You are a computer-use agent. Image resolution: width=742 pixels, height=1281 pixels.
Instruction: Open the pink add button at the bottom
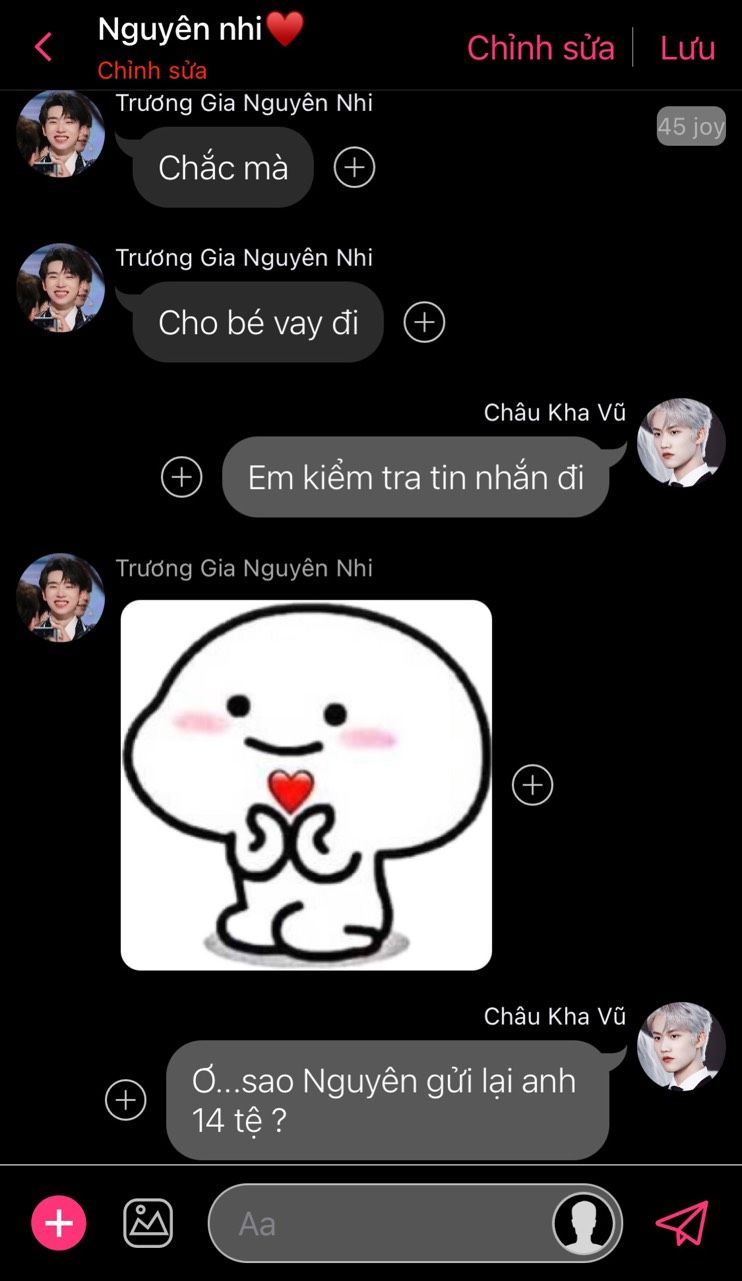[x=59, y=1223]
